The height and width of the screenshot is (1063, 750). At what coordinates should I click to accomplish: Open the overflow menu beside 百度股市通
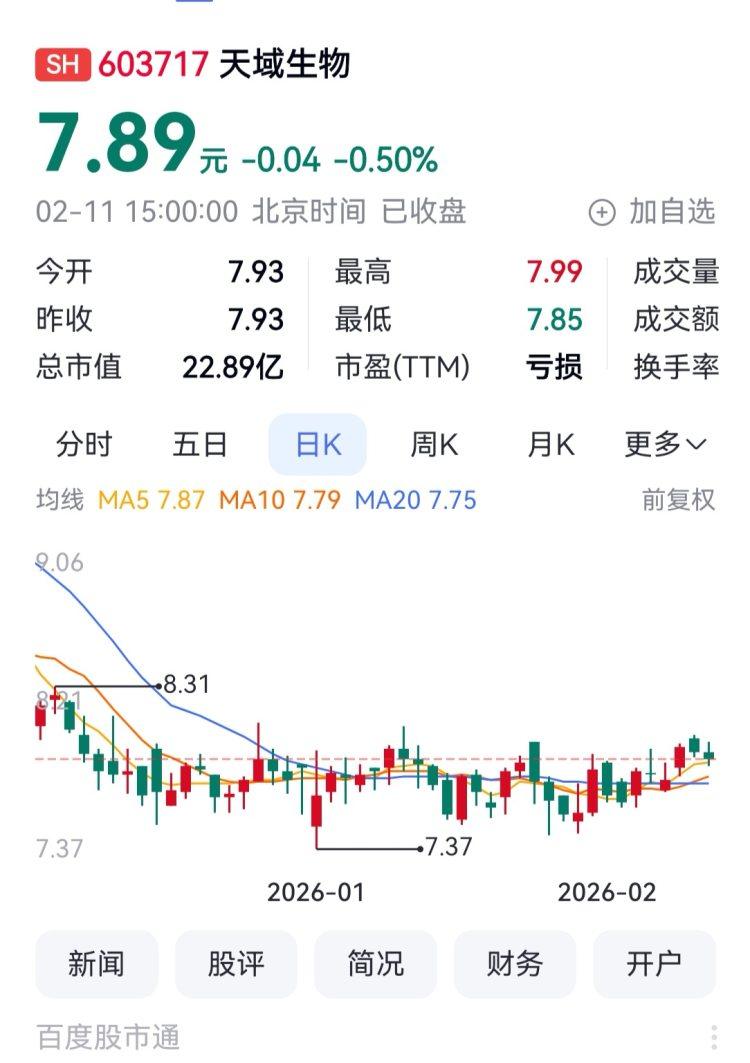point(714,1037)
